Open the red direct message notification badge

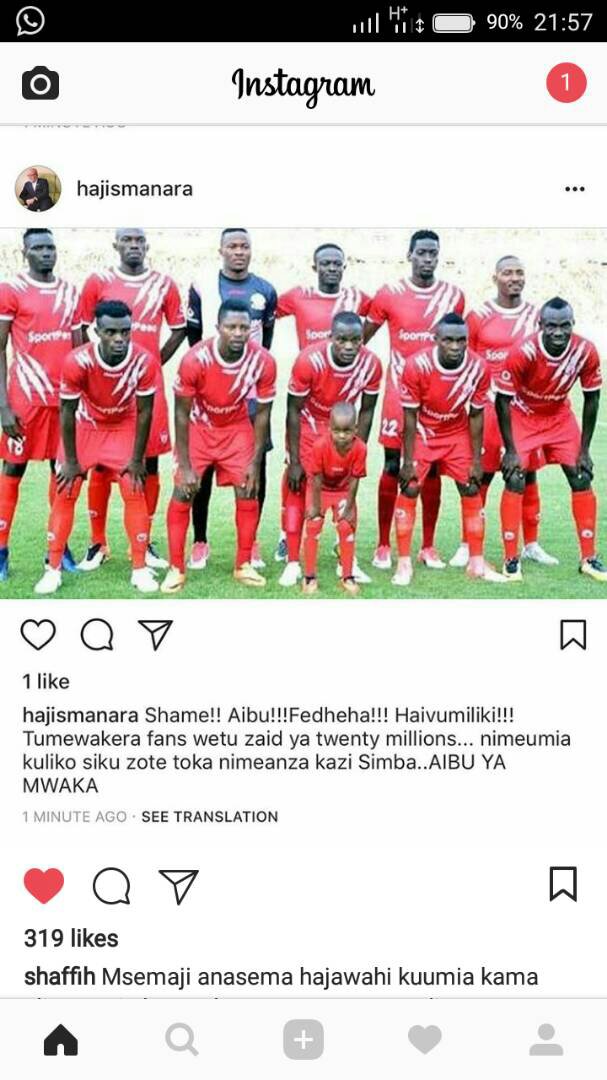tap(565, 83)
